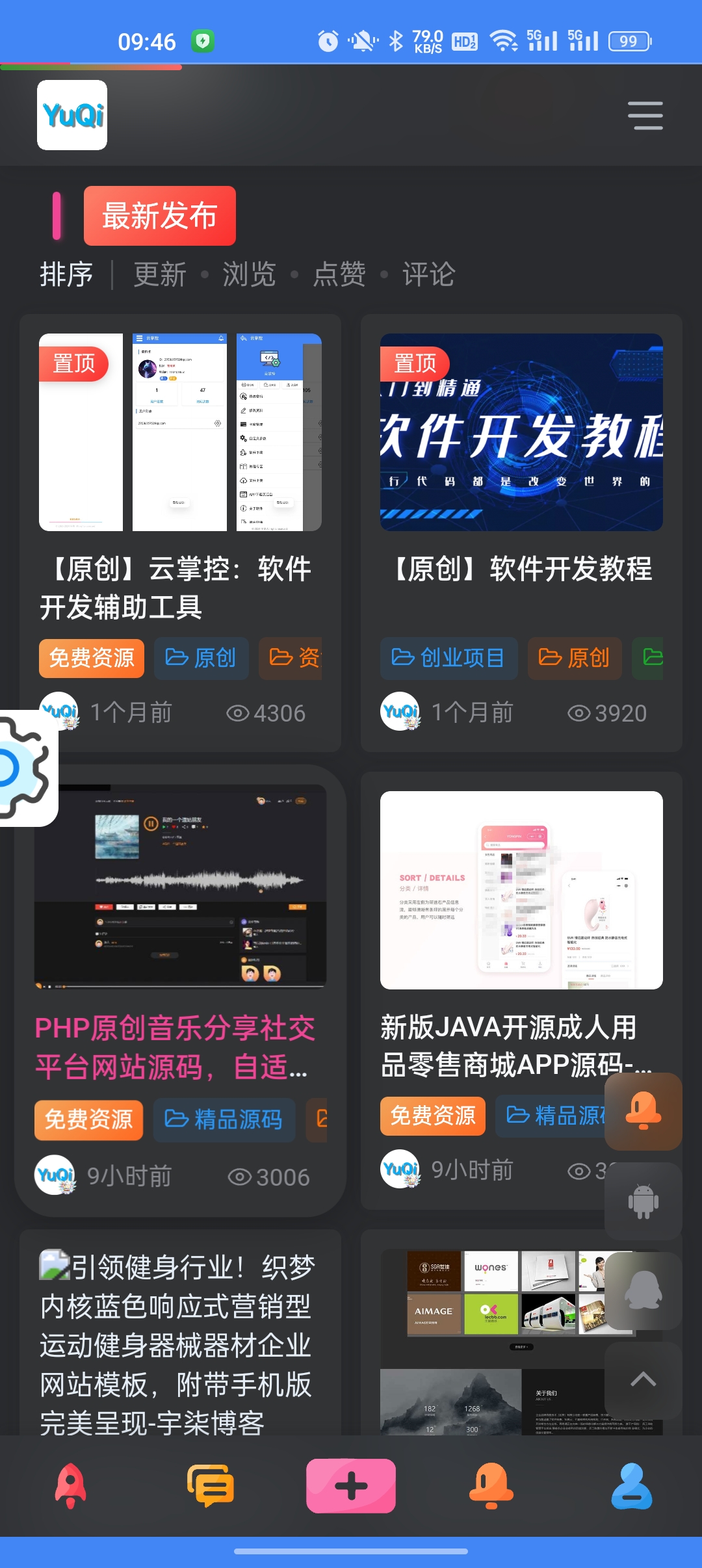Open the PHP原创音乐分享社交平台 post
Image resolution: width=702 pixels, height=1568 pixels.
[174, 1047]
